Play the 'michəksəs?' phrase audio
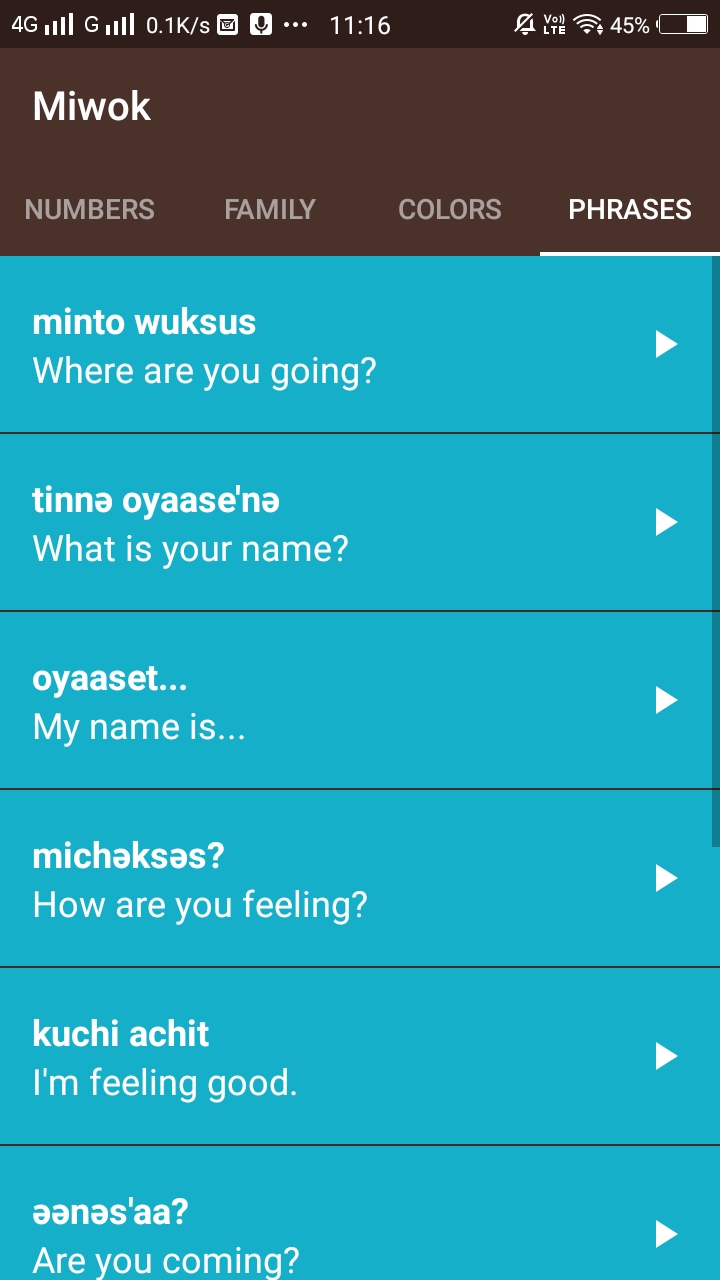 [665, 877]
